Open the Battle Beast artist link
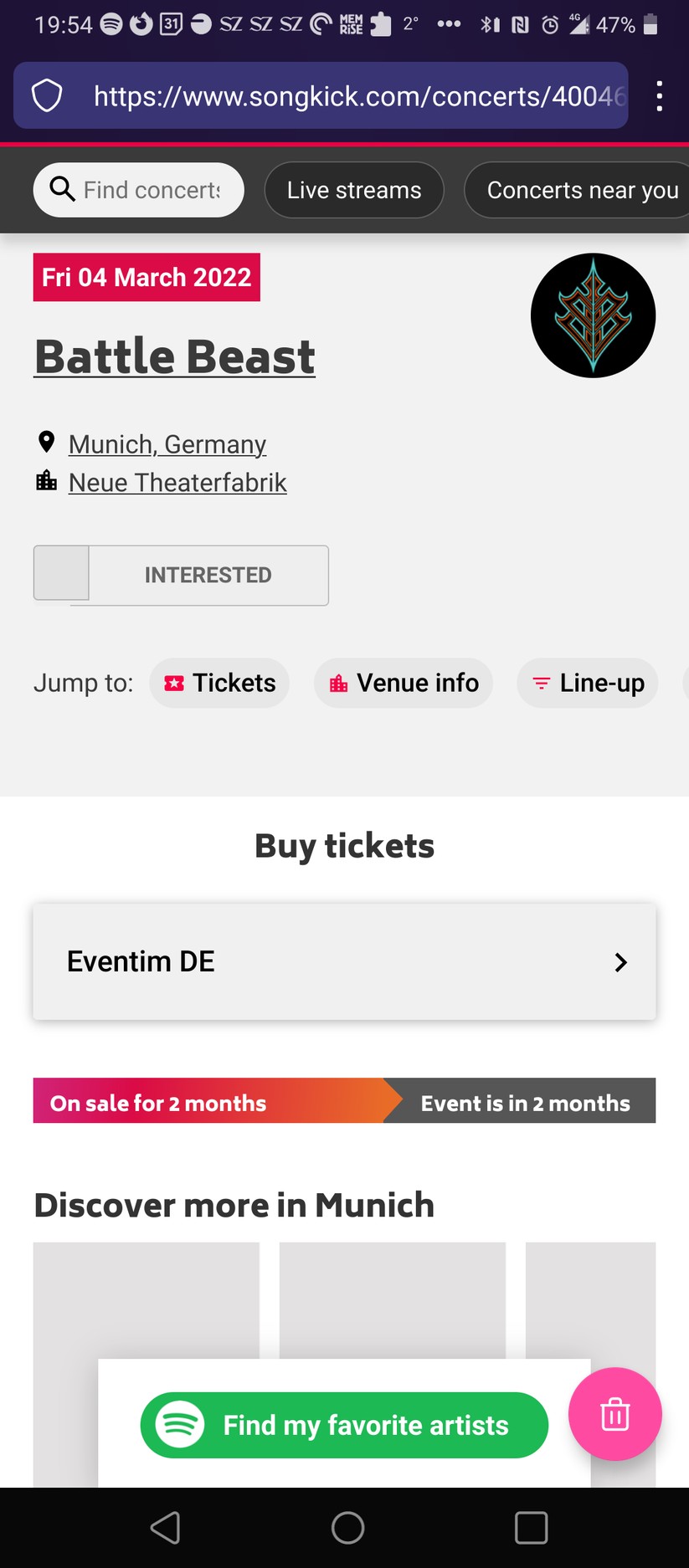689x1568 pixels. [175, 357]
